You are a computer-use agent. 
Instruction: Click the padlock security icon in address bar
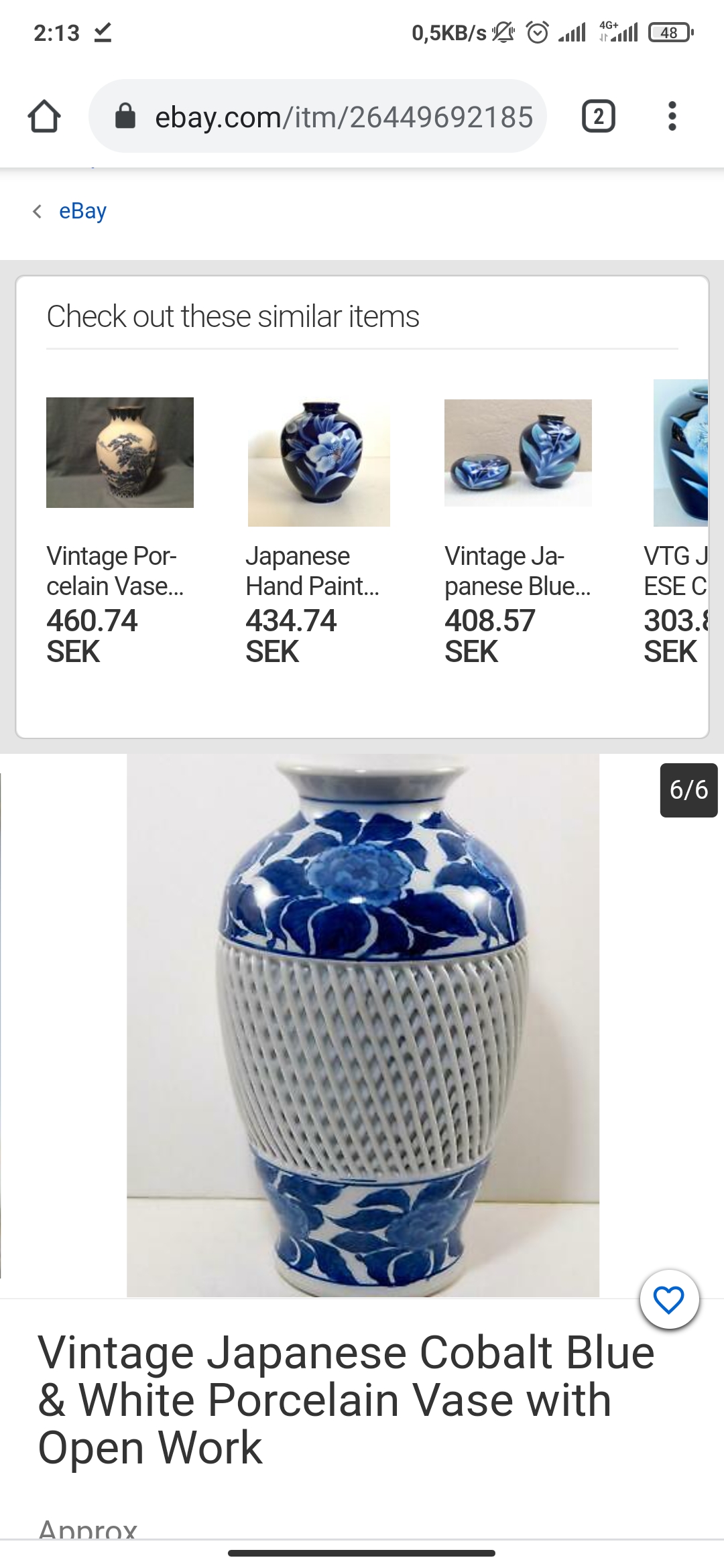[125, 117]
